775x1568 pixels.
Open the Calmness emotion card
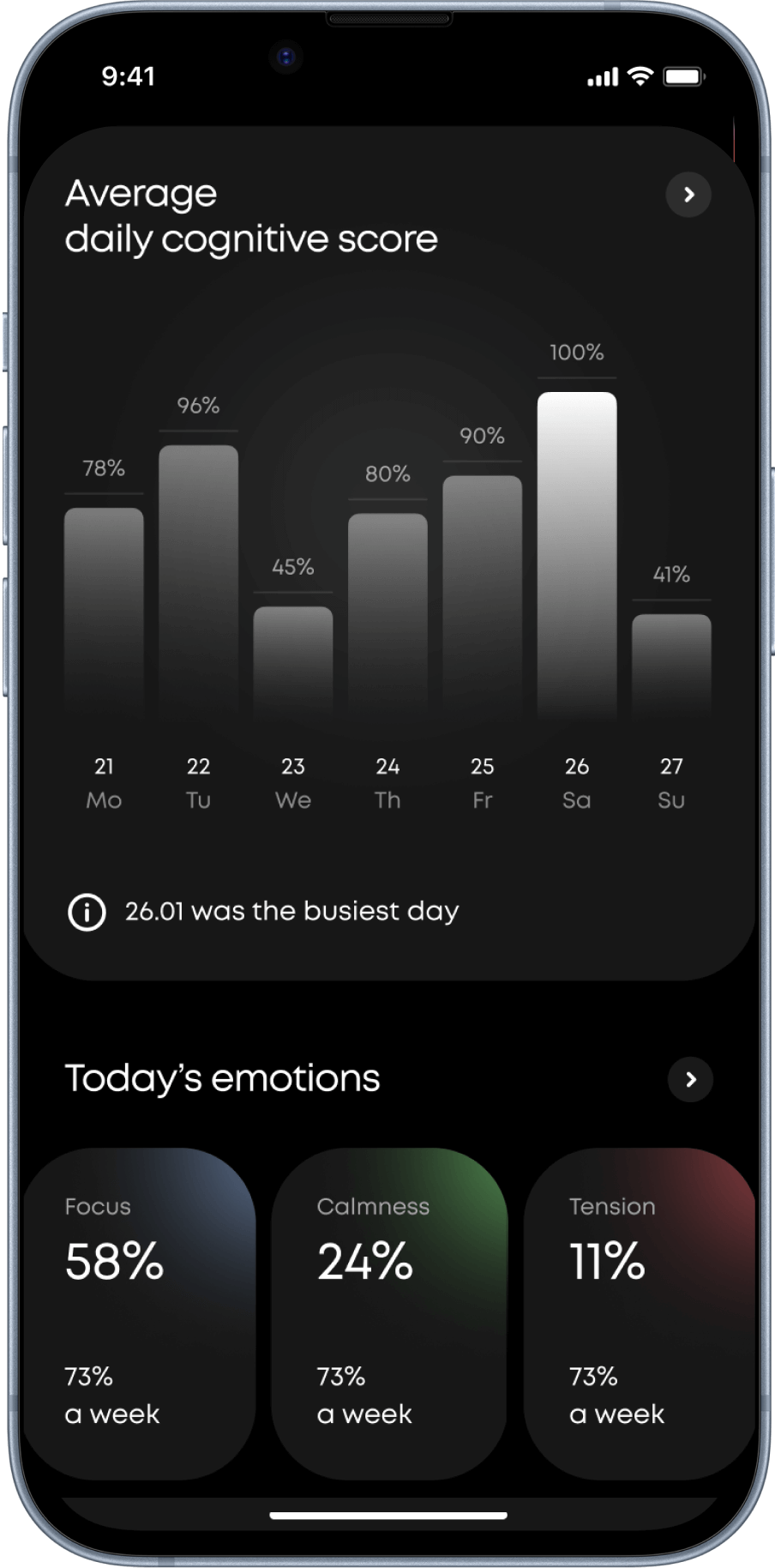389,1312
